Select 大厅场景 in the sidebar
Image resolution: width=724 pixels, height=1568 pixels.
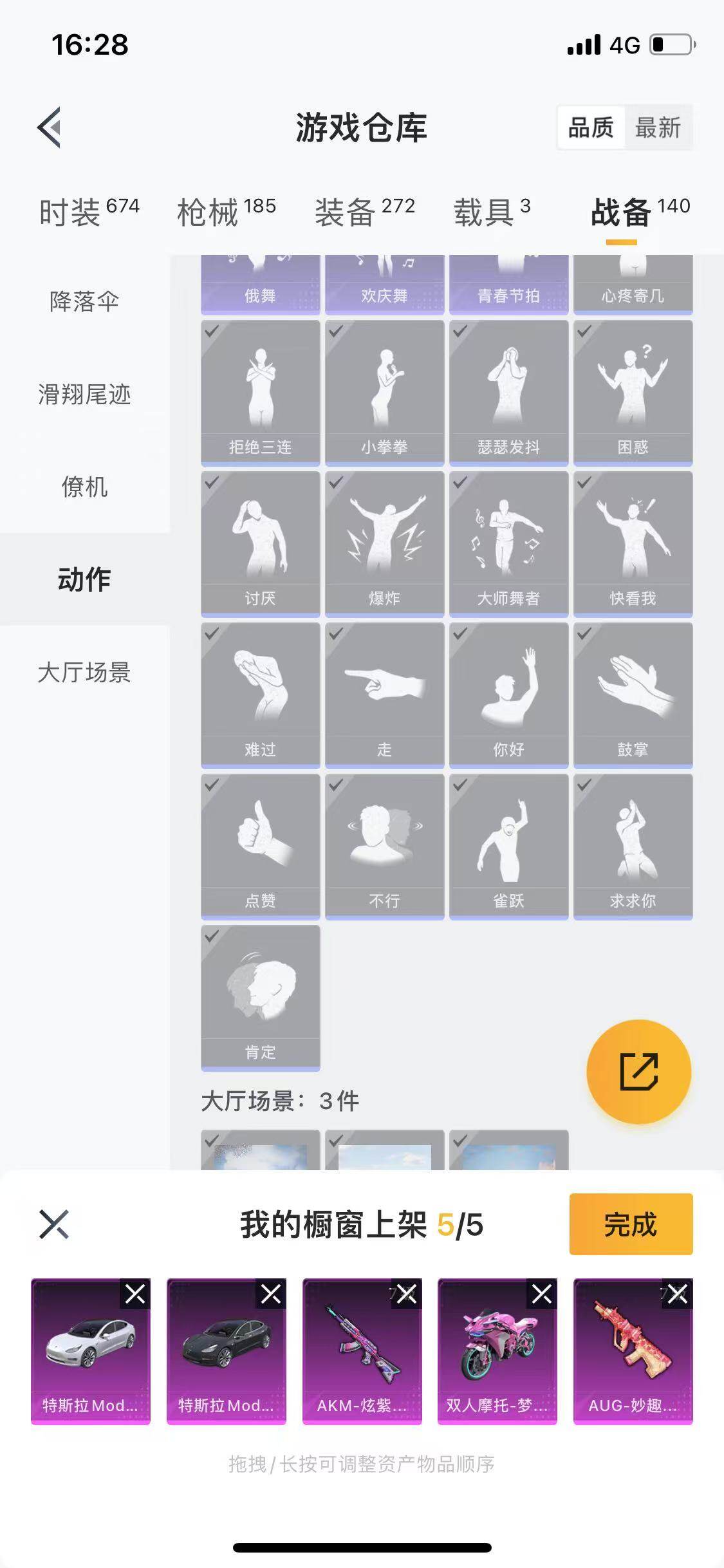click(x=84, y=671)
